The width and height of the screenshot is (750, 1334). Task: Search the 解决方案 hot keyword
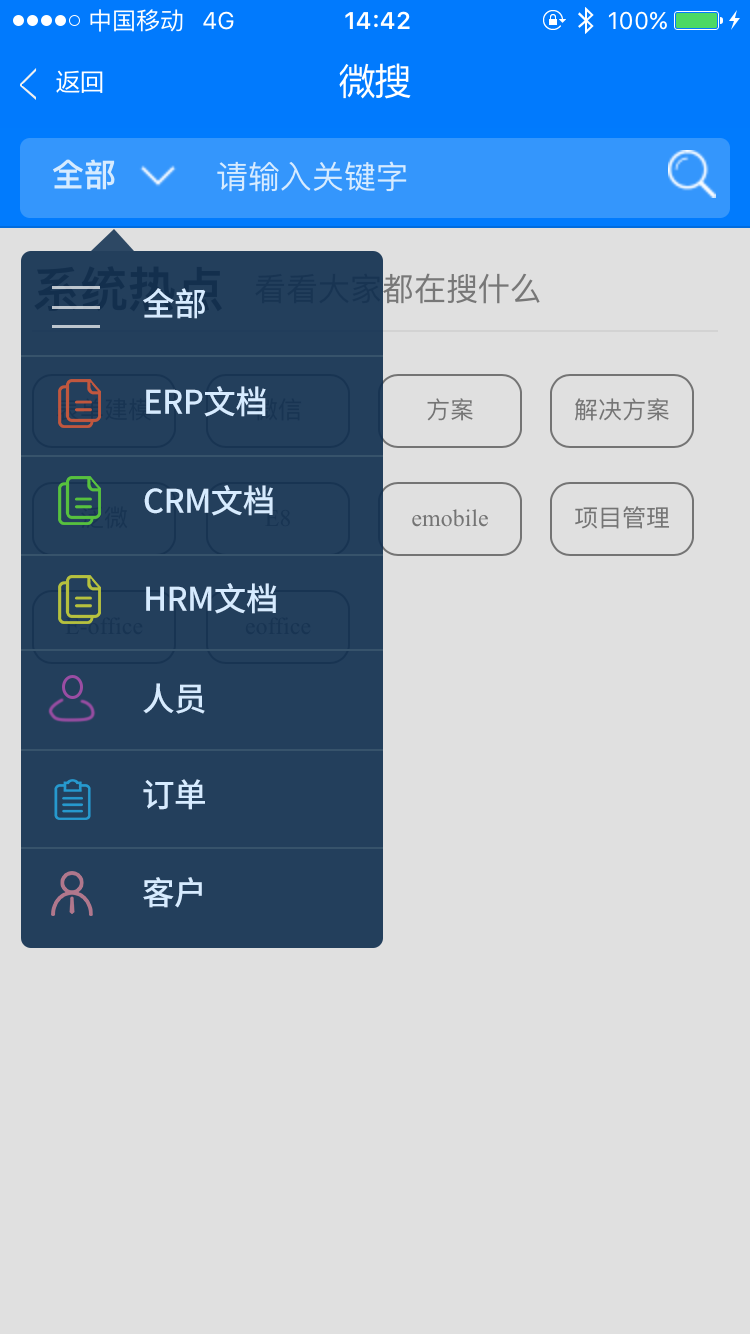pos(622,411)
